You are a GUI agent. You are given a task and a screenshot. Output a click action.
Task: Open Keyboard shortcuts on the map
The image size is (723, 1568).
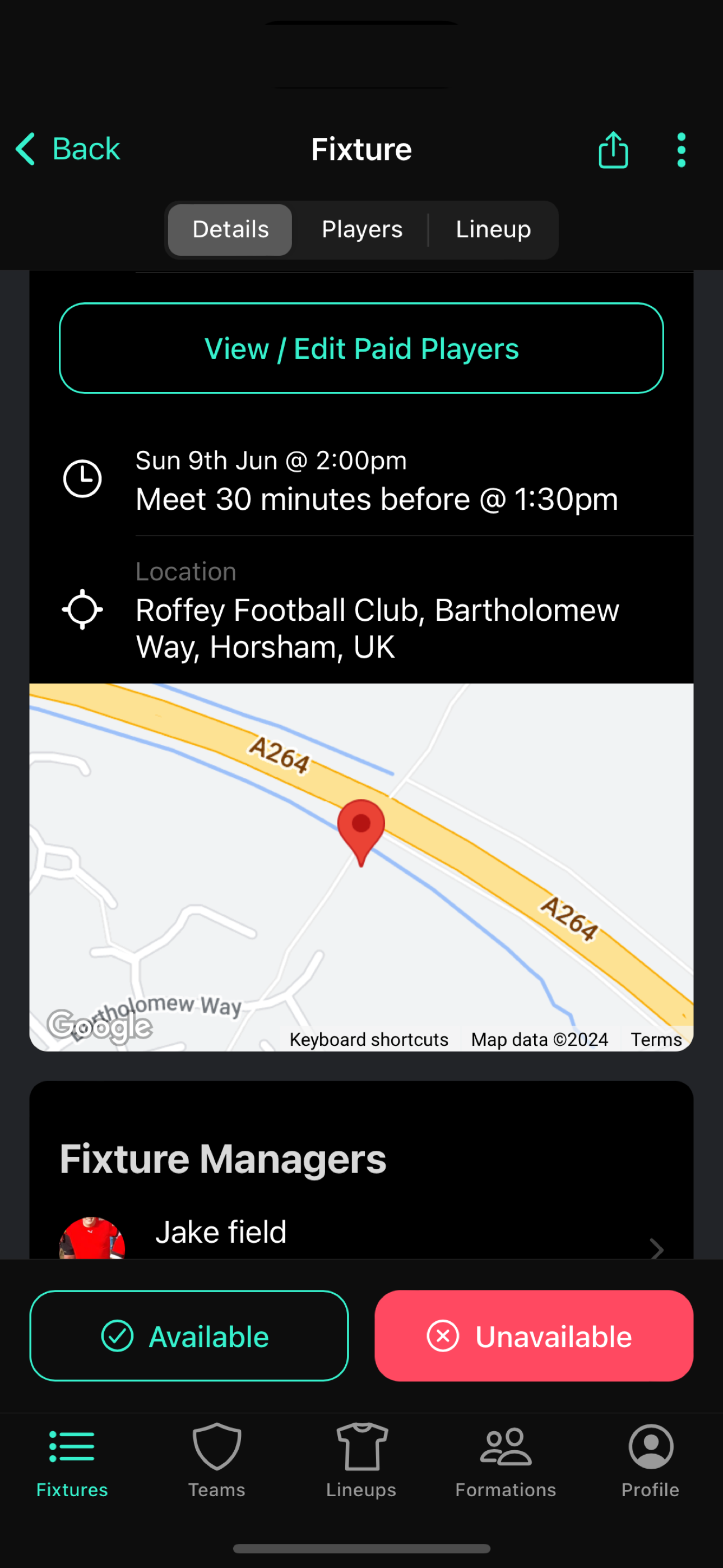click(x=369, y=1040)
